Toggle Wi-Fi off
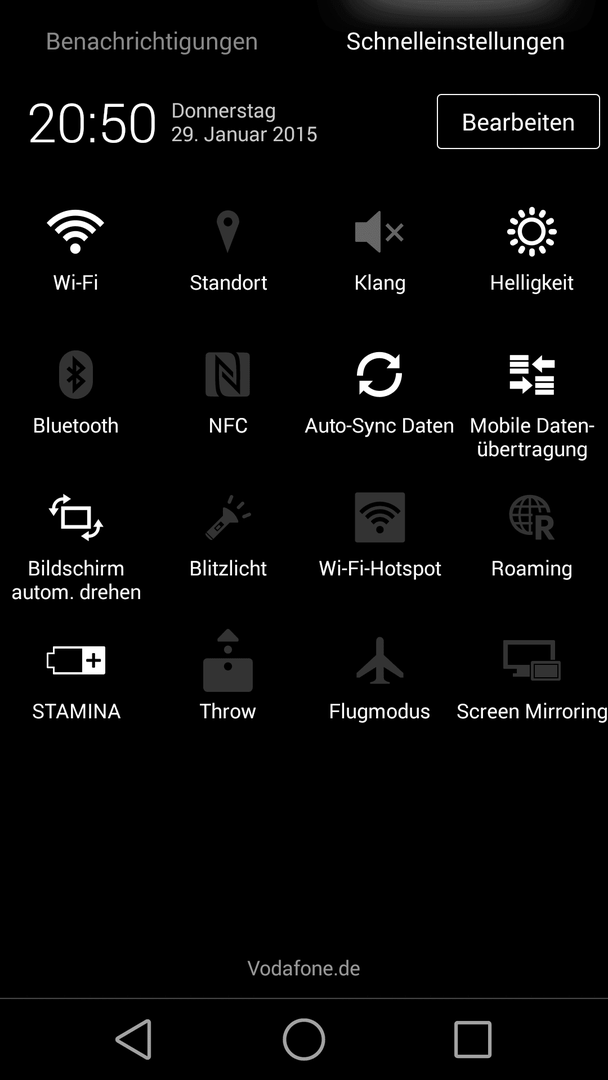Image resolution: width=608 pixels, height=1080 pixels. 76,249
